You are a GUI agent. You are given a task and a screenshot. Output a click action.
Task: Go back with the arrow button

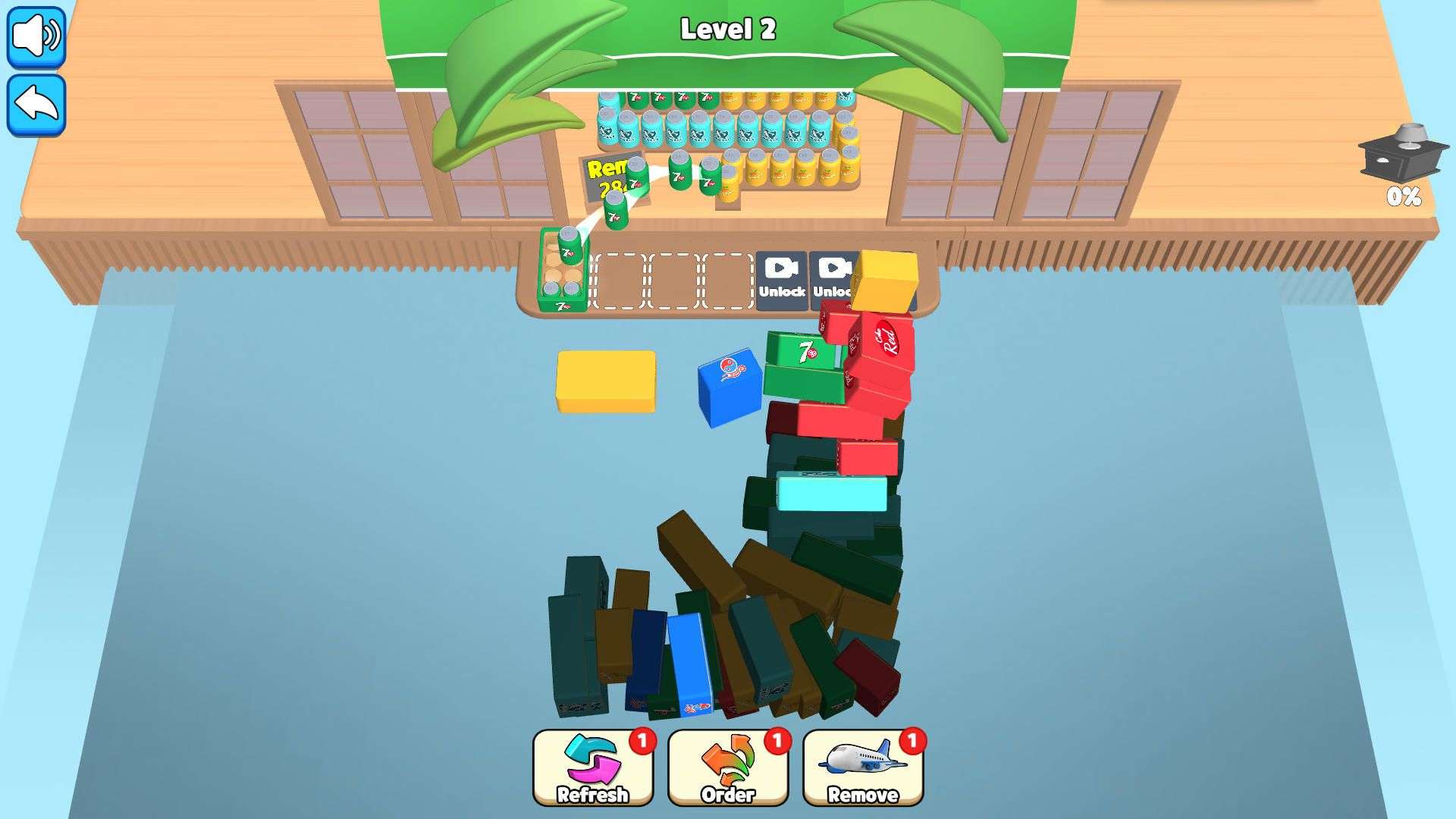coord(36,105)
